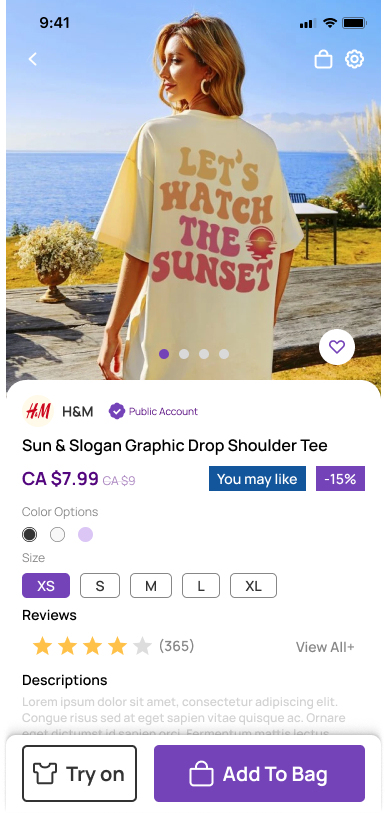Screen dimensions: 387x813
Task: Try on the tee virtually
Action: pos(79,774)
